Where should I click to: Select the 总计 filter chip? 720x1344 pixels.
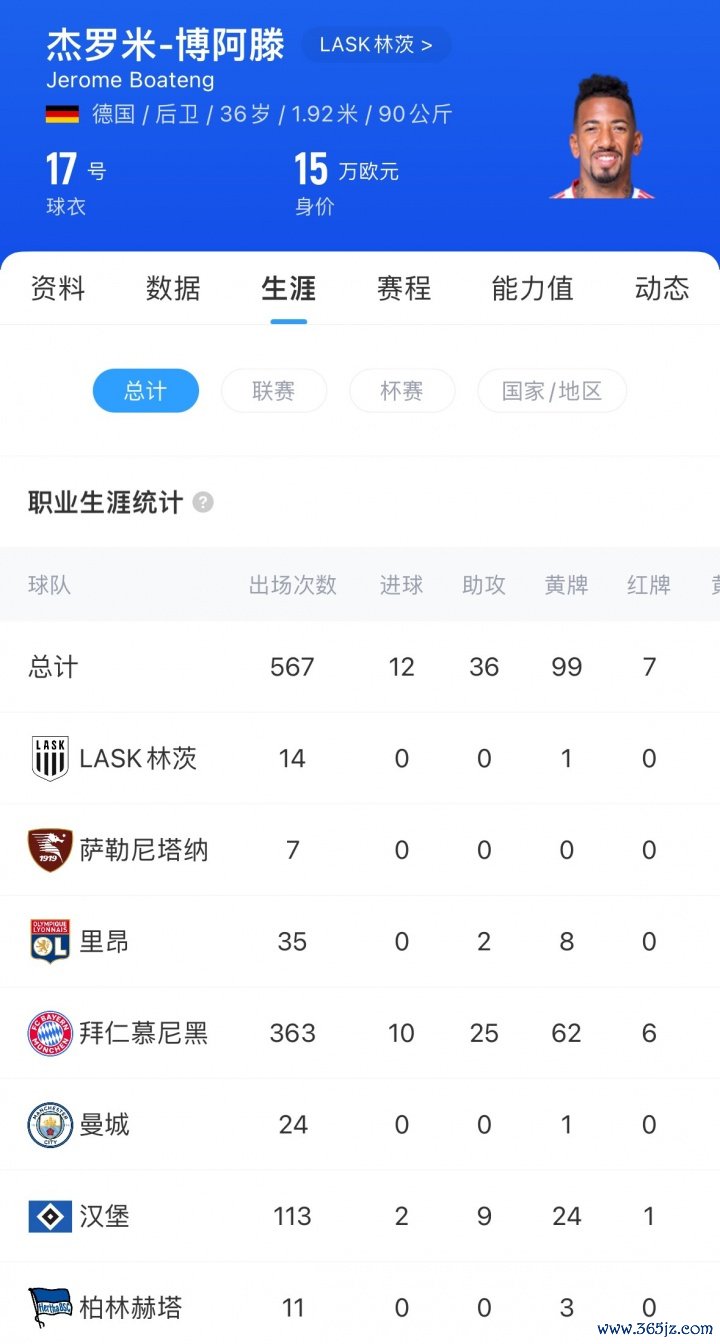(146, 391)
